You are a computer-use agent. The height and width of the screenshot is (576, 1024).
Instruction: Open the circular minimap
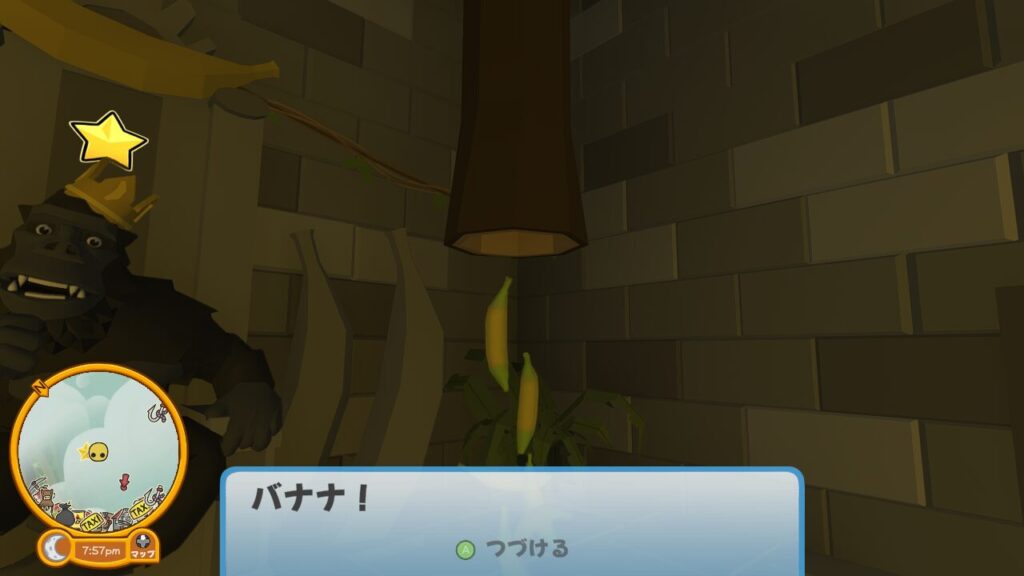click(98, 449)
